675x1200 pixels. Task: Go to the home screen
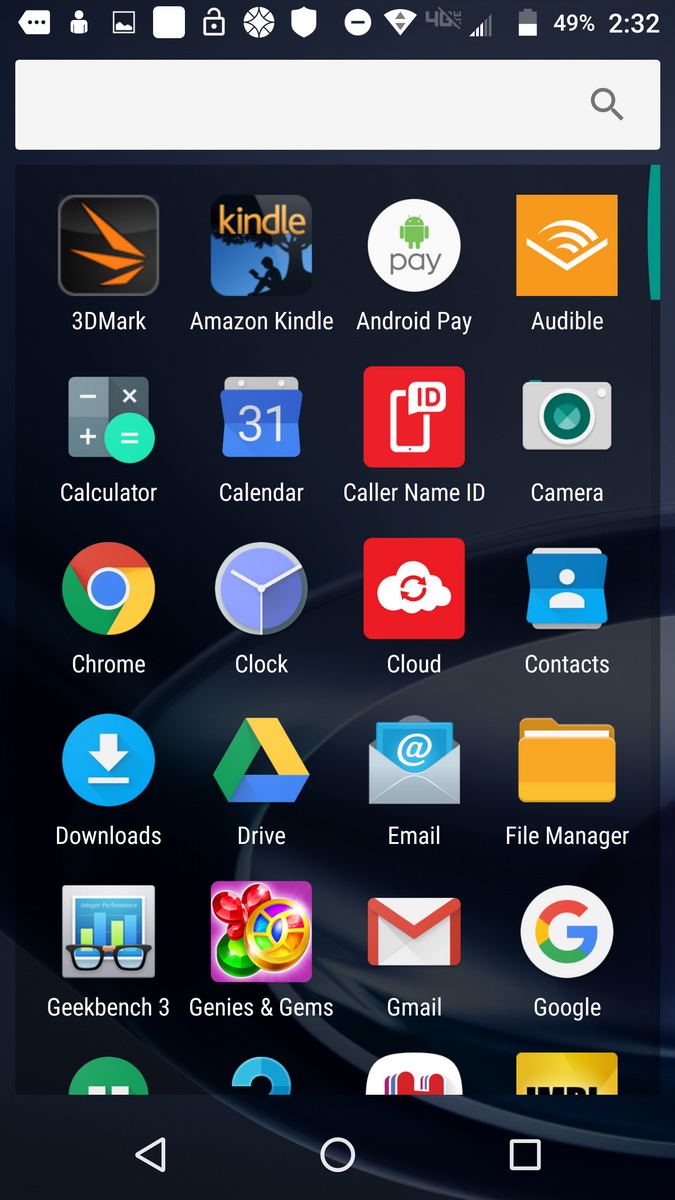[338, 1155]
